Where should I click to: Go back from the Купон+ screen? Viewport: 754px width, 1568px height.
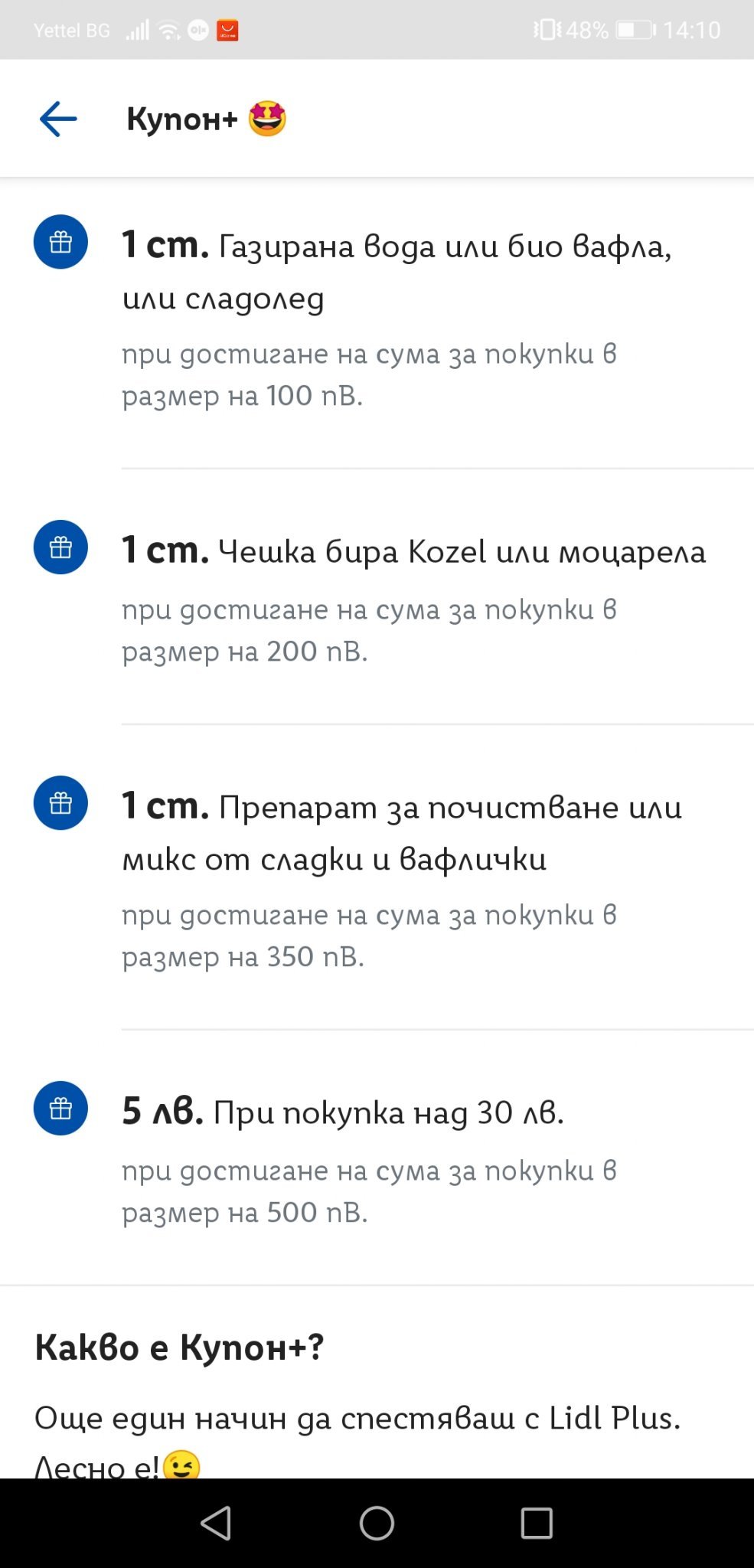tap(58, 119)
